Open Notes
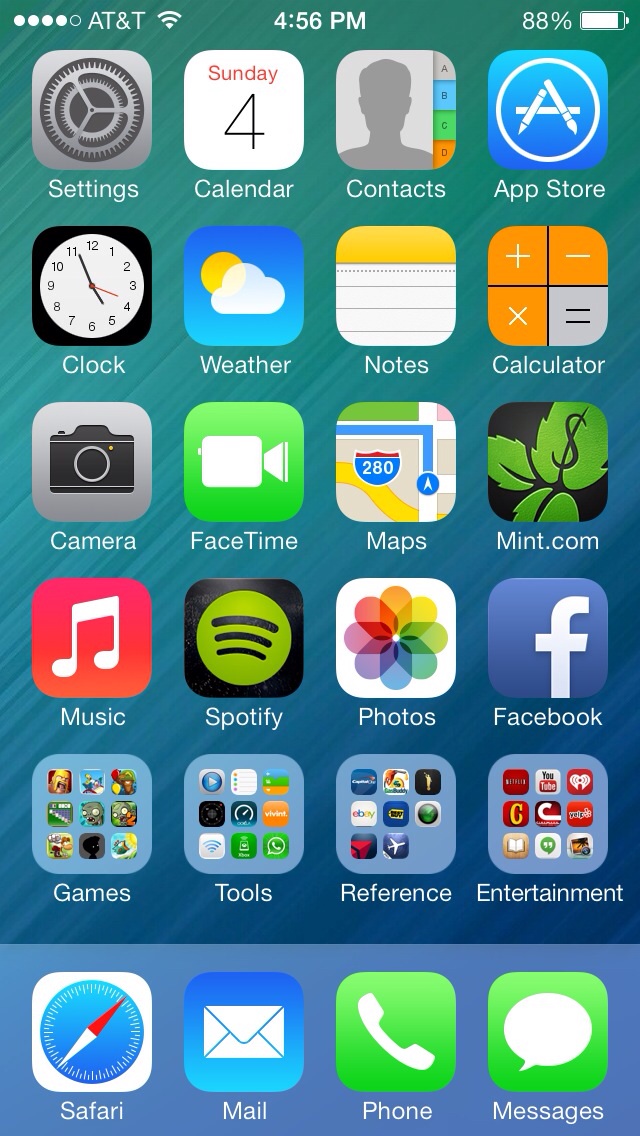Viewport: 640px width, 1136px height. coord(396,286)
